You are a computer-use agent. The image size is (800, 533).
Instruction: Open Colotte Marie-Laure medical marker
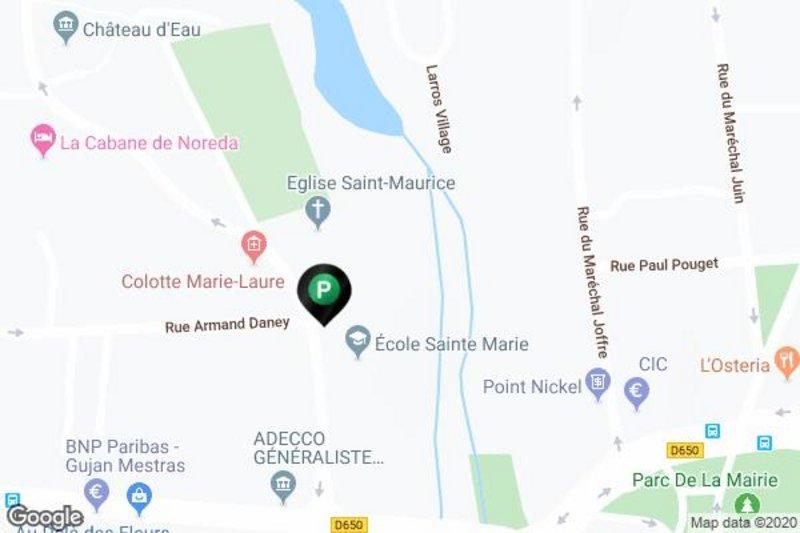(253, 244)
